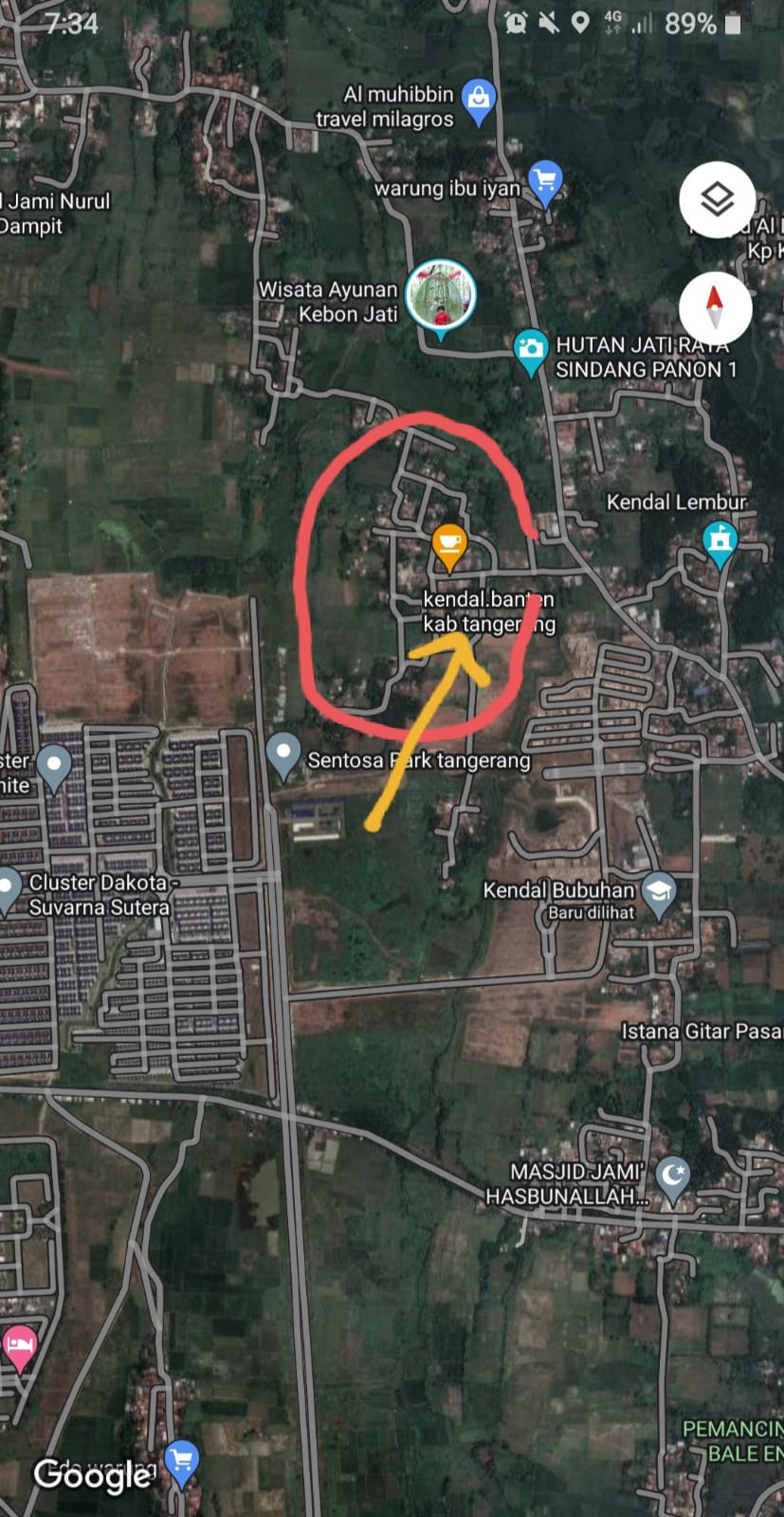Tap the compass to reorient the map
Image resolution: width=784 pixels, height=1517 pixels.
[x=715, y=306]
